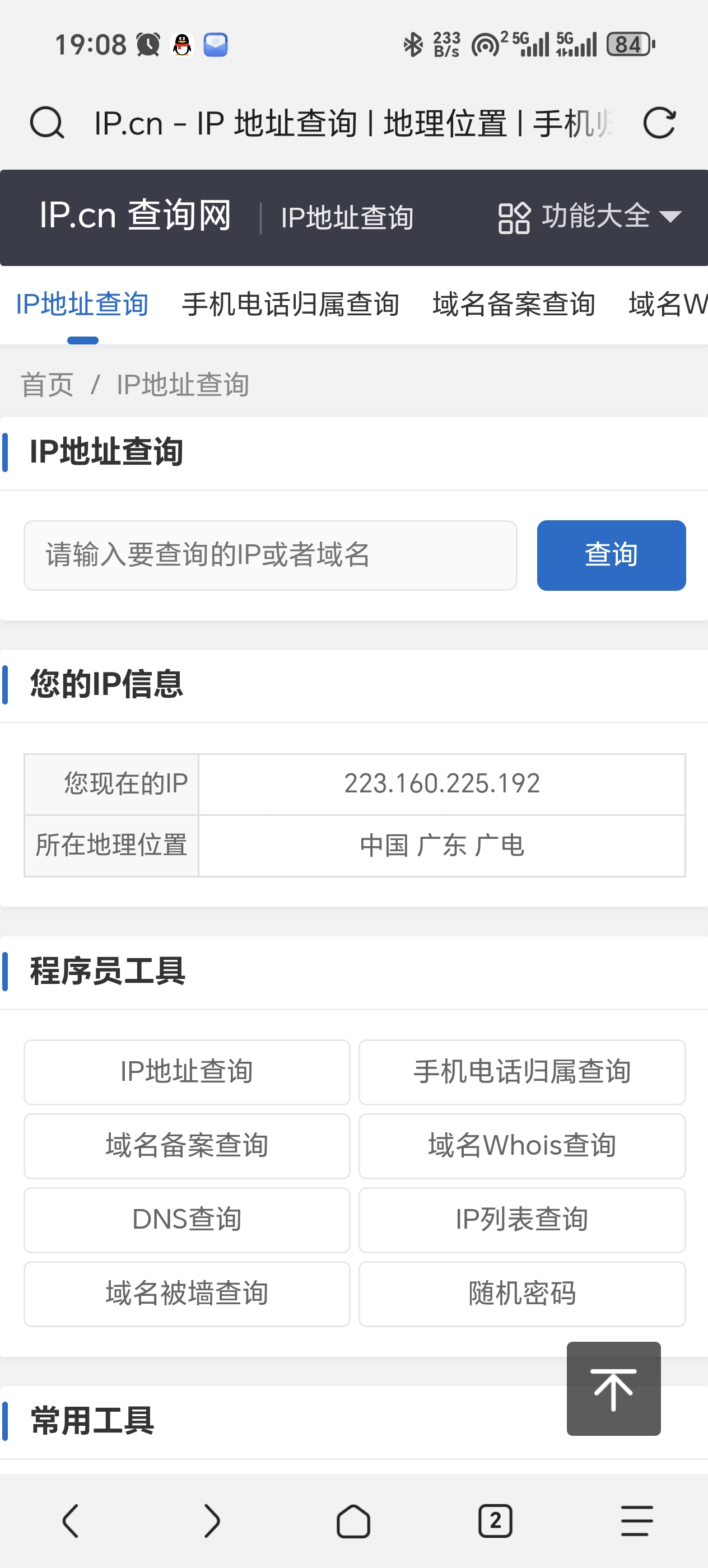Open the 域名Whois查询 tool

point(521,1146)
